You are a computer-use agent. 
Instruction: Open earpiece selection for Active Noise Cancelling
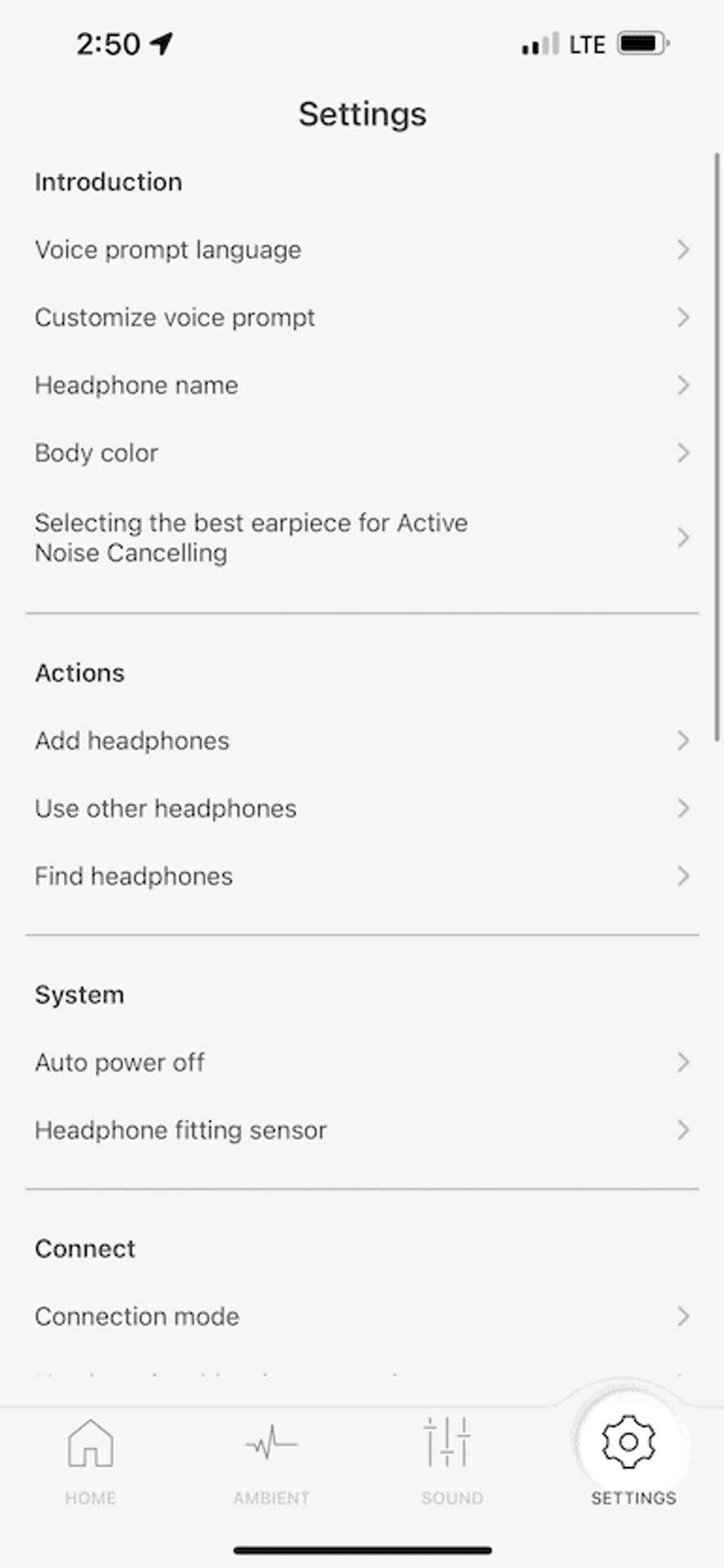[x=362, y=537]
